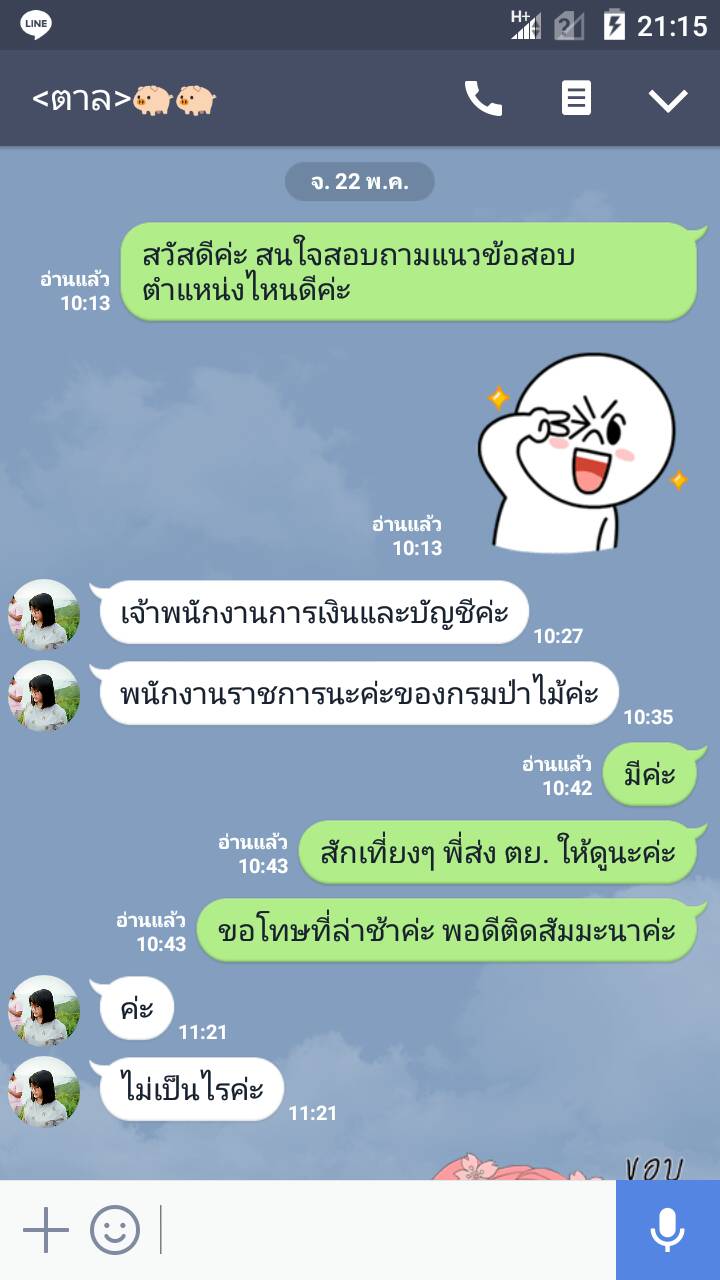Start a voice call with ตาล
This screenshot has width=720, height=1280.
[483, 99]
